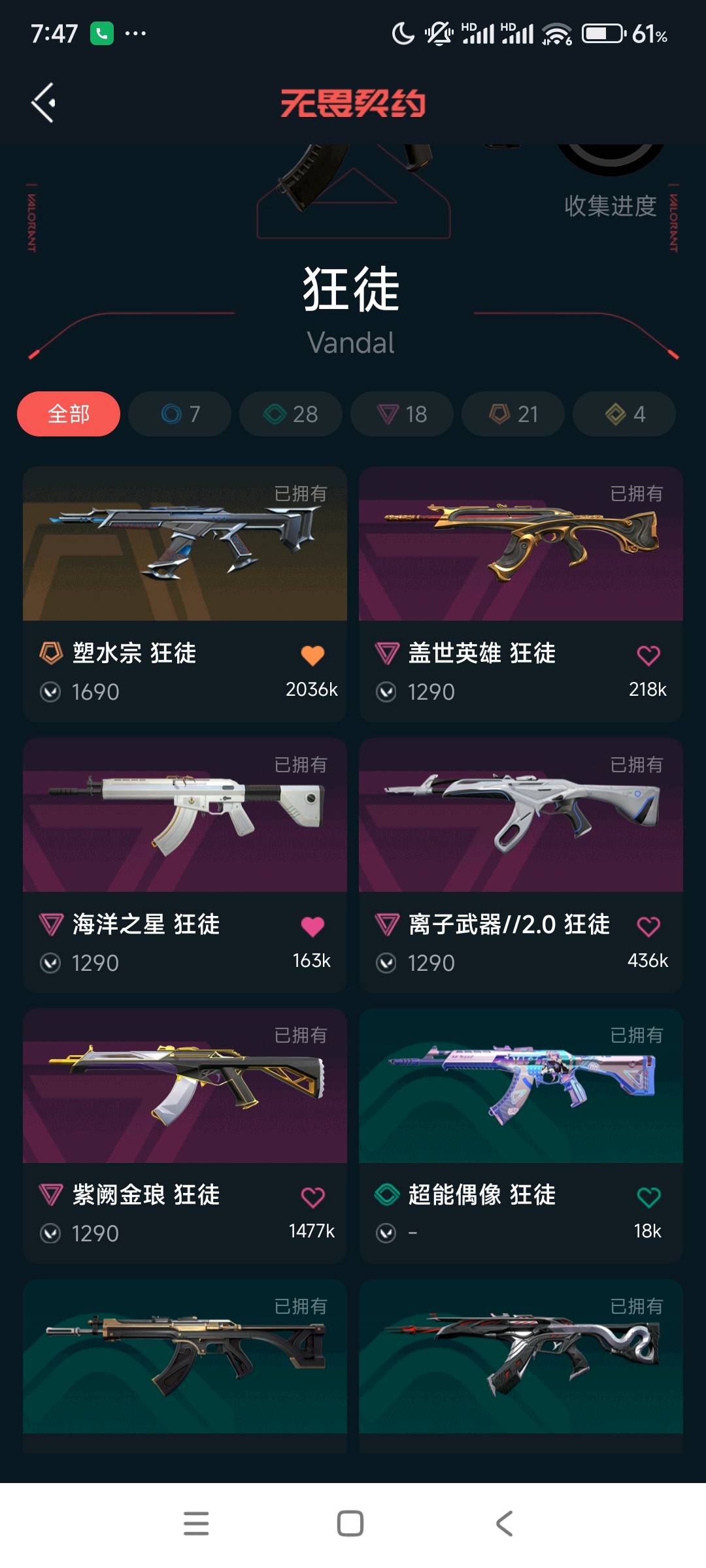Like the 盖世英雄 狂徒 skin

pyautogui.click(x=648, y=655)
